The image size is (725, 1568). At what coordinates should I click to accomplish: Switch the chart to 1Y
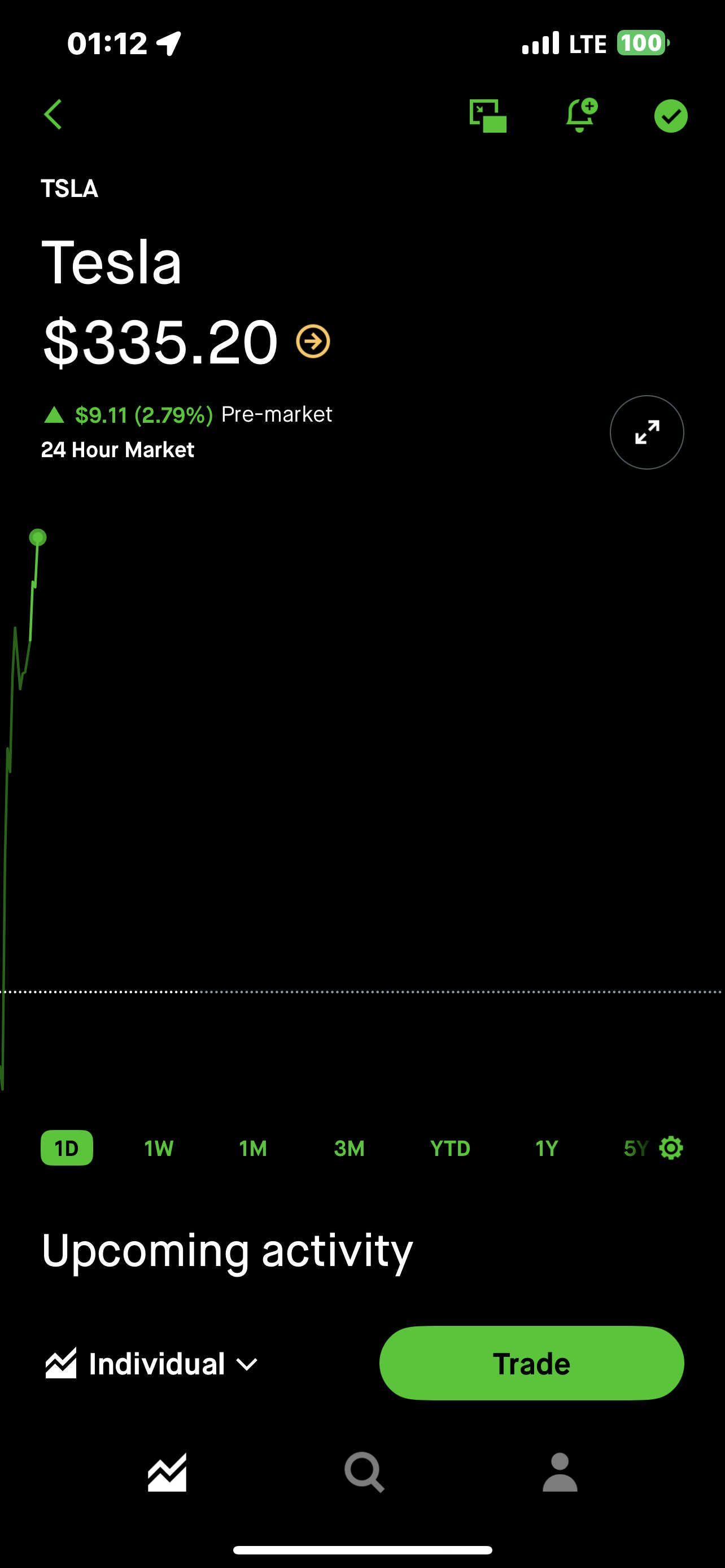point(547,1149)
